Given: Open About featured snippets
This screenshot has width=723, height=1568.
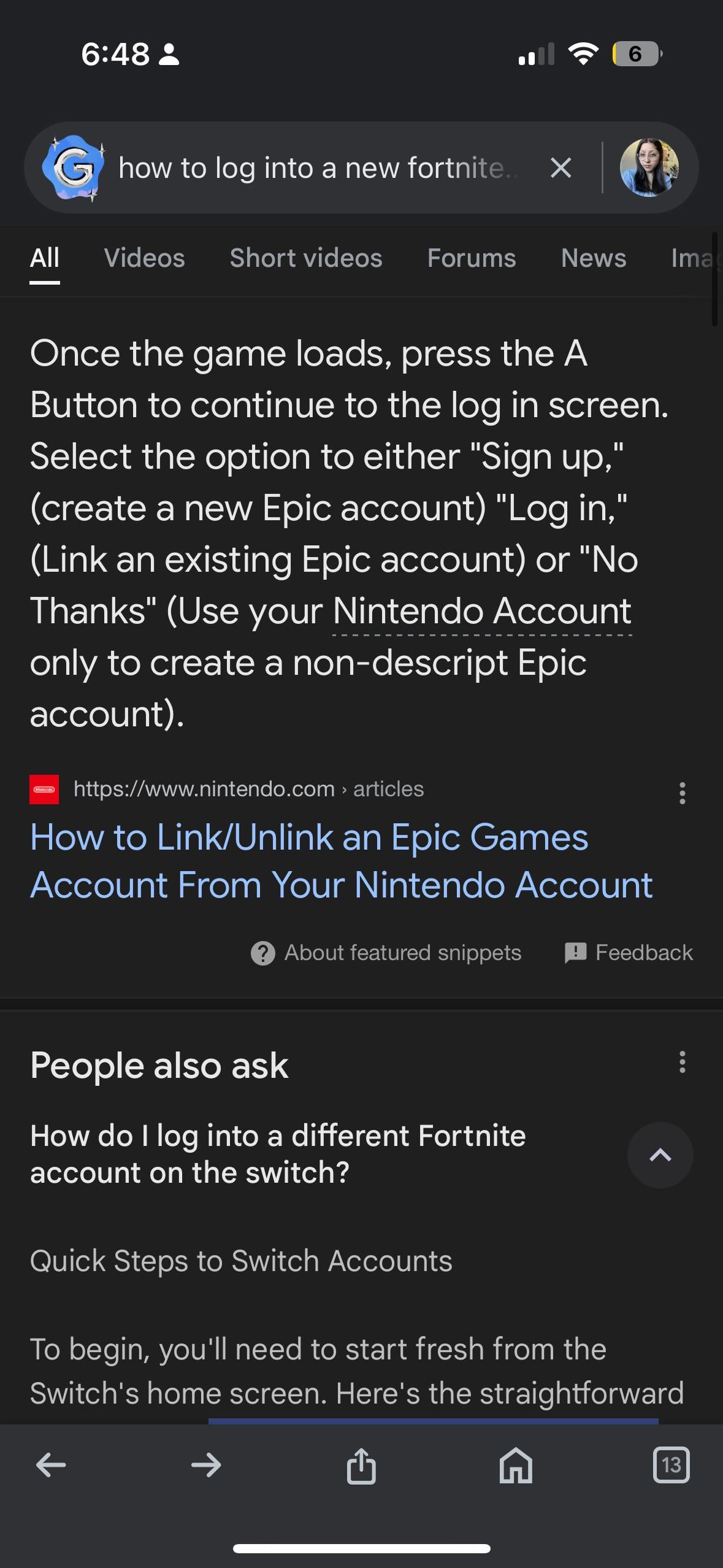Looking at the screenshot, I should tap(386, 953).
